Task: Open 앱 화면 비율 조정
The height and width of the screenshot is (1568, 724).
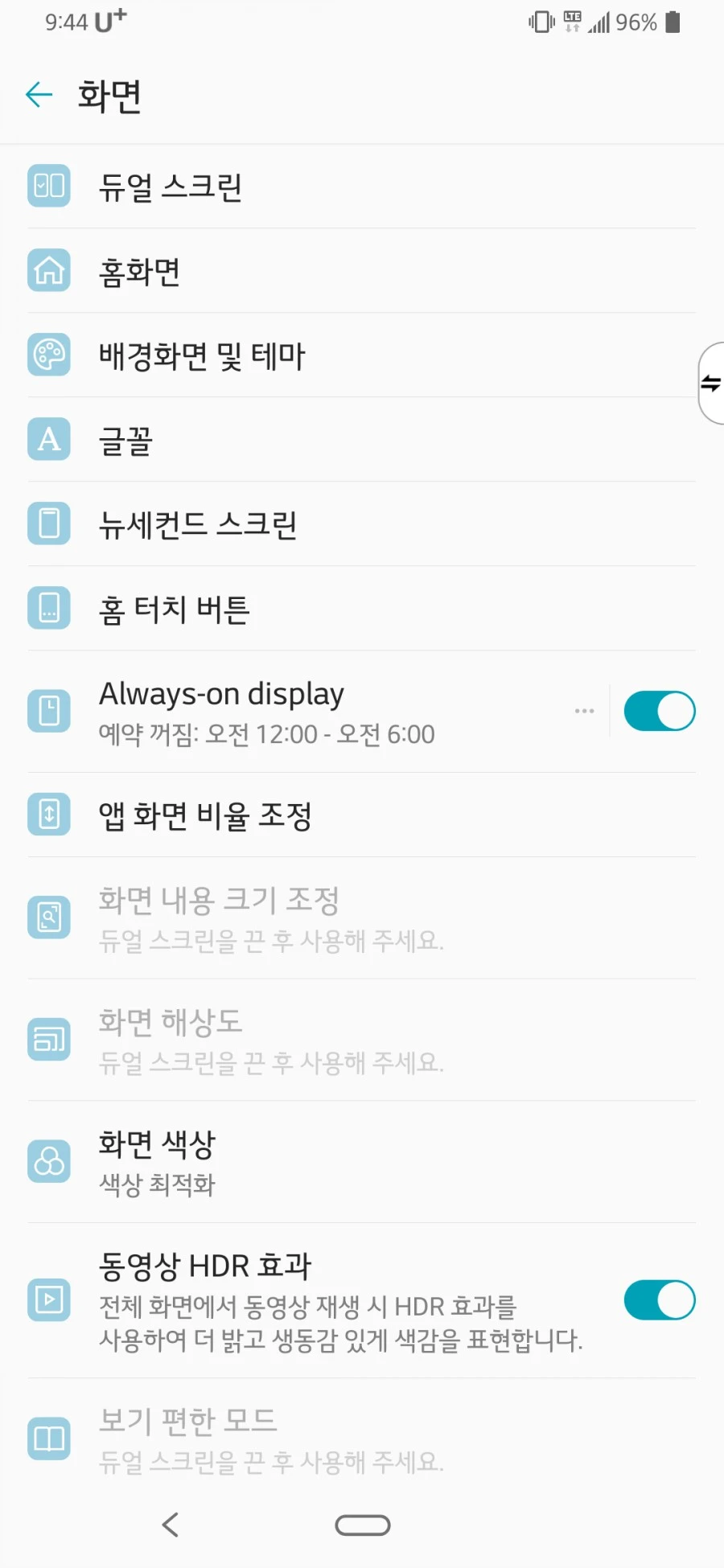Action: pos(362,815)
